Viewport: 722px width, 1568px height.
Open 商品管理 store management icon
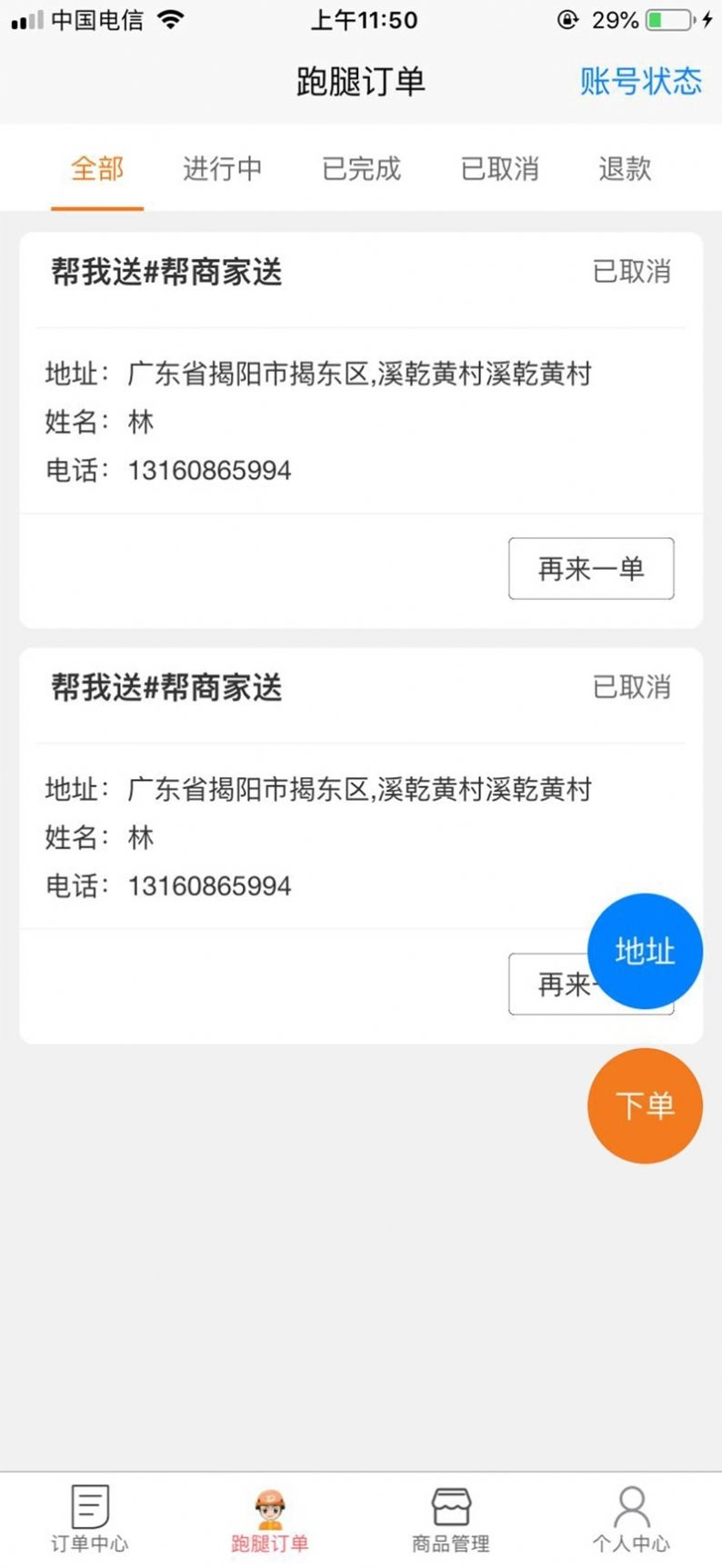451,1512
